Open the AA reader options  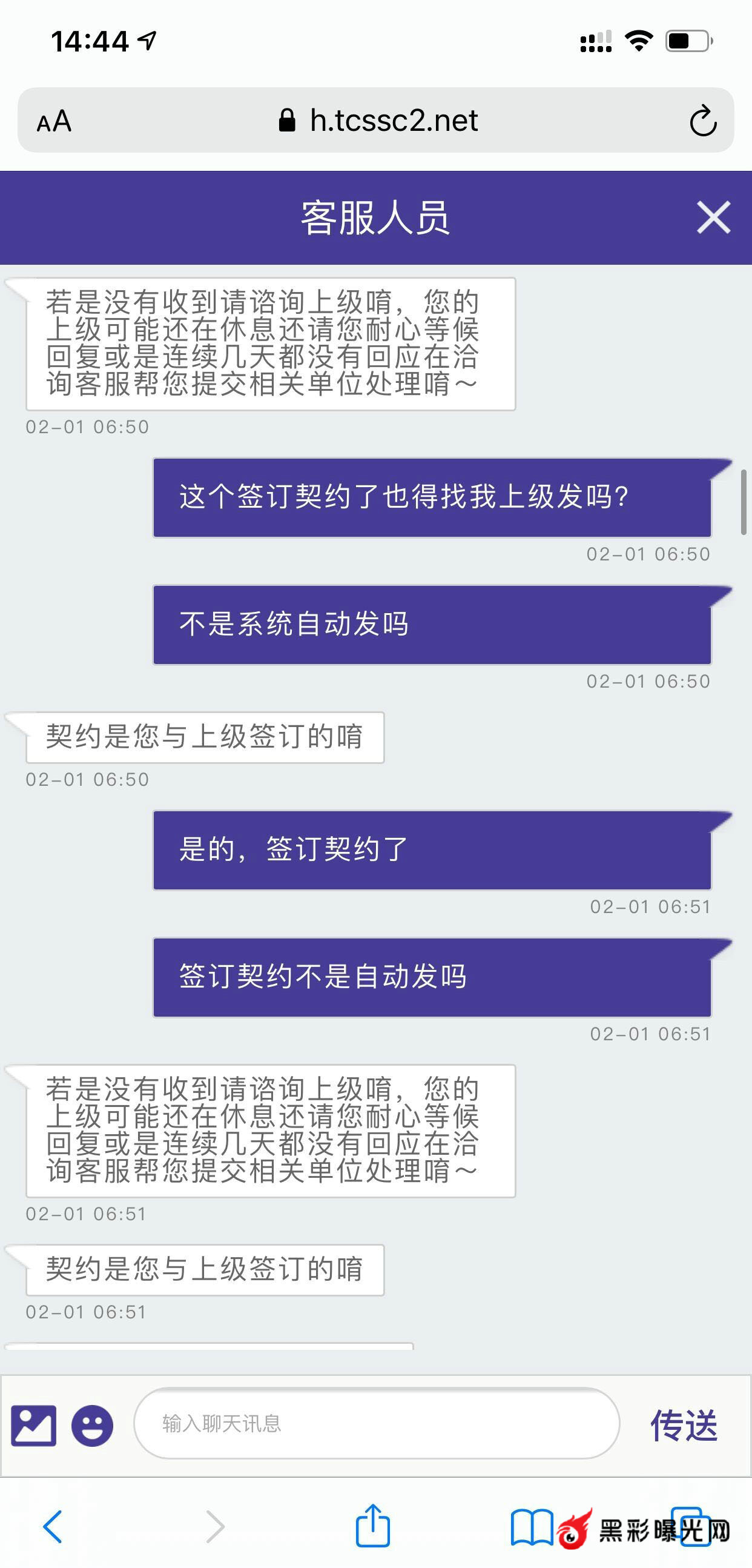(x=54, y=121)
